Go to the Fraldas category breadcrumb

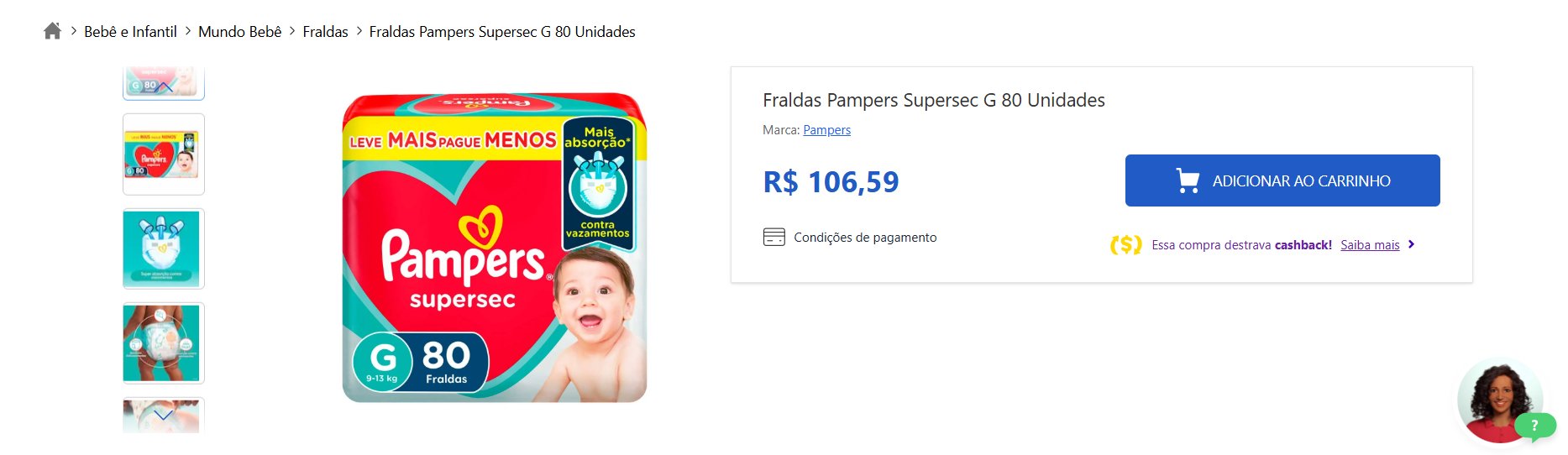click(325, 32)
